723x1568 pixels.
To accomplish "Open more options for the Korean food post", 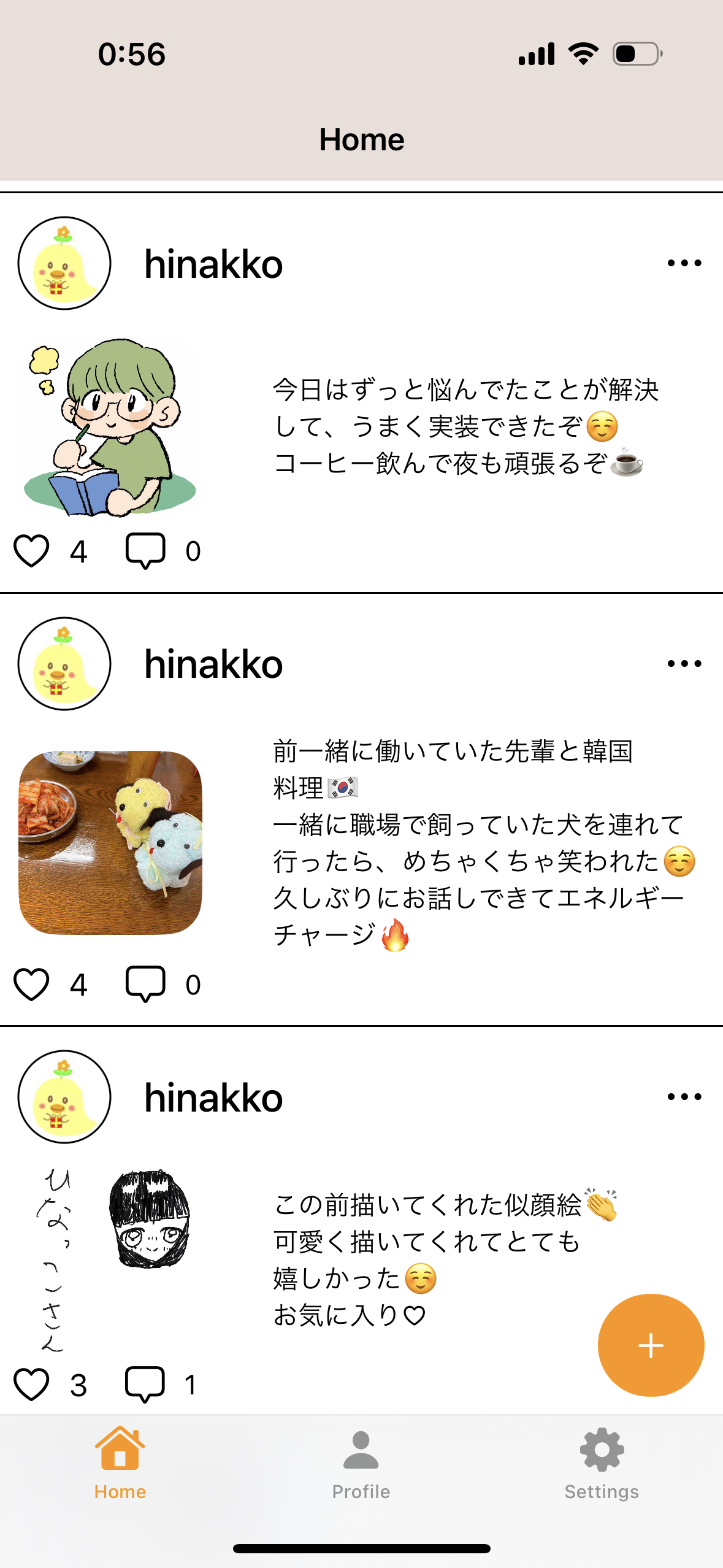I will (684, 664).
